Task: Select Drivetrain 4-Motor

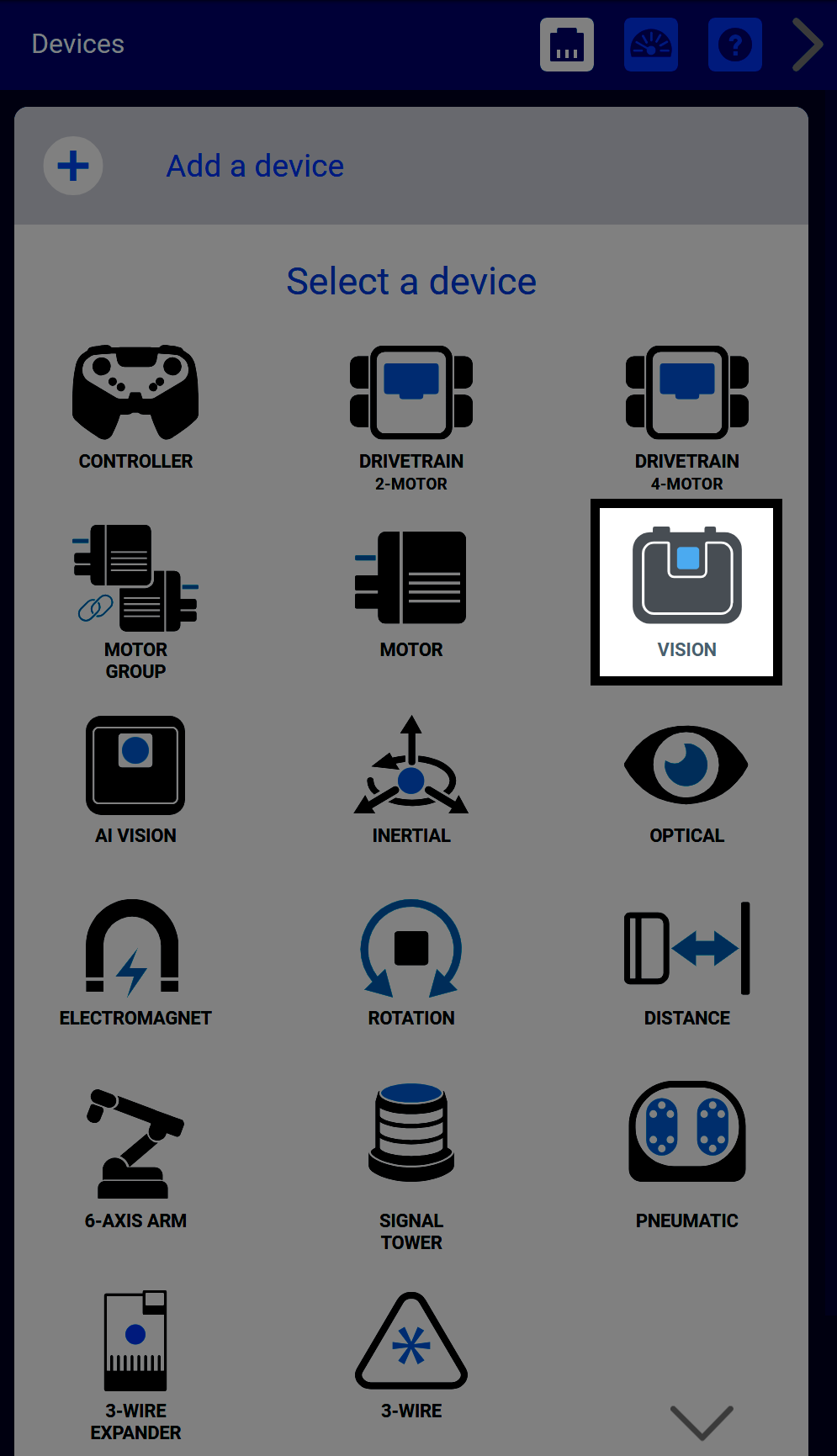Action: (686, 417)
